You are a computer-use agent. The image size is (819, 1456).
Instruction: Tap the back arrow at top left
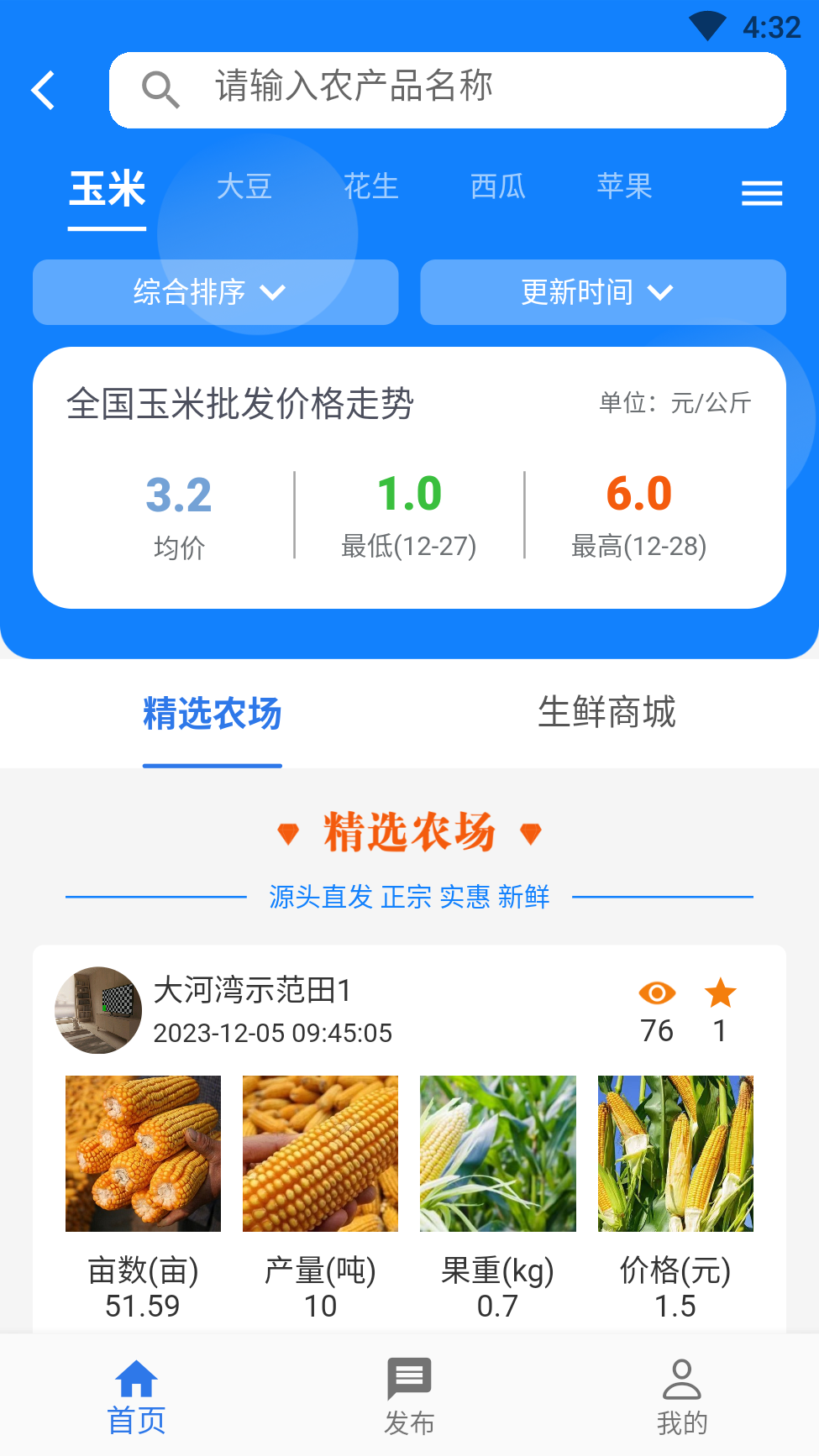(43, 90)
